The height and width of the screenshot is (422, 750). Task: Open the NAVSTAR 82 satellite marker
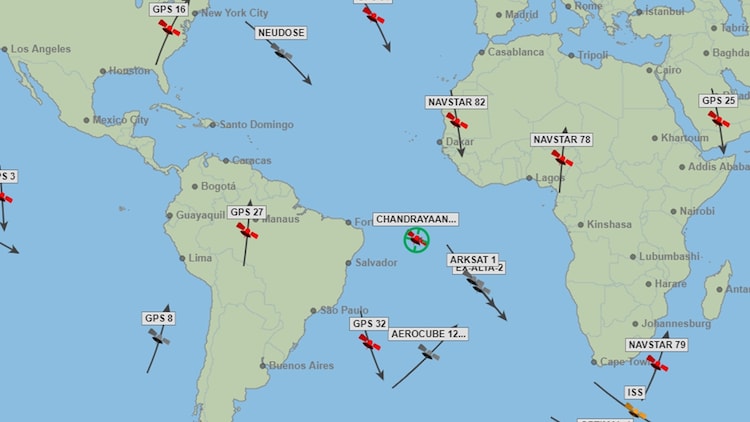pyautogui.click(x=457, y=121)
